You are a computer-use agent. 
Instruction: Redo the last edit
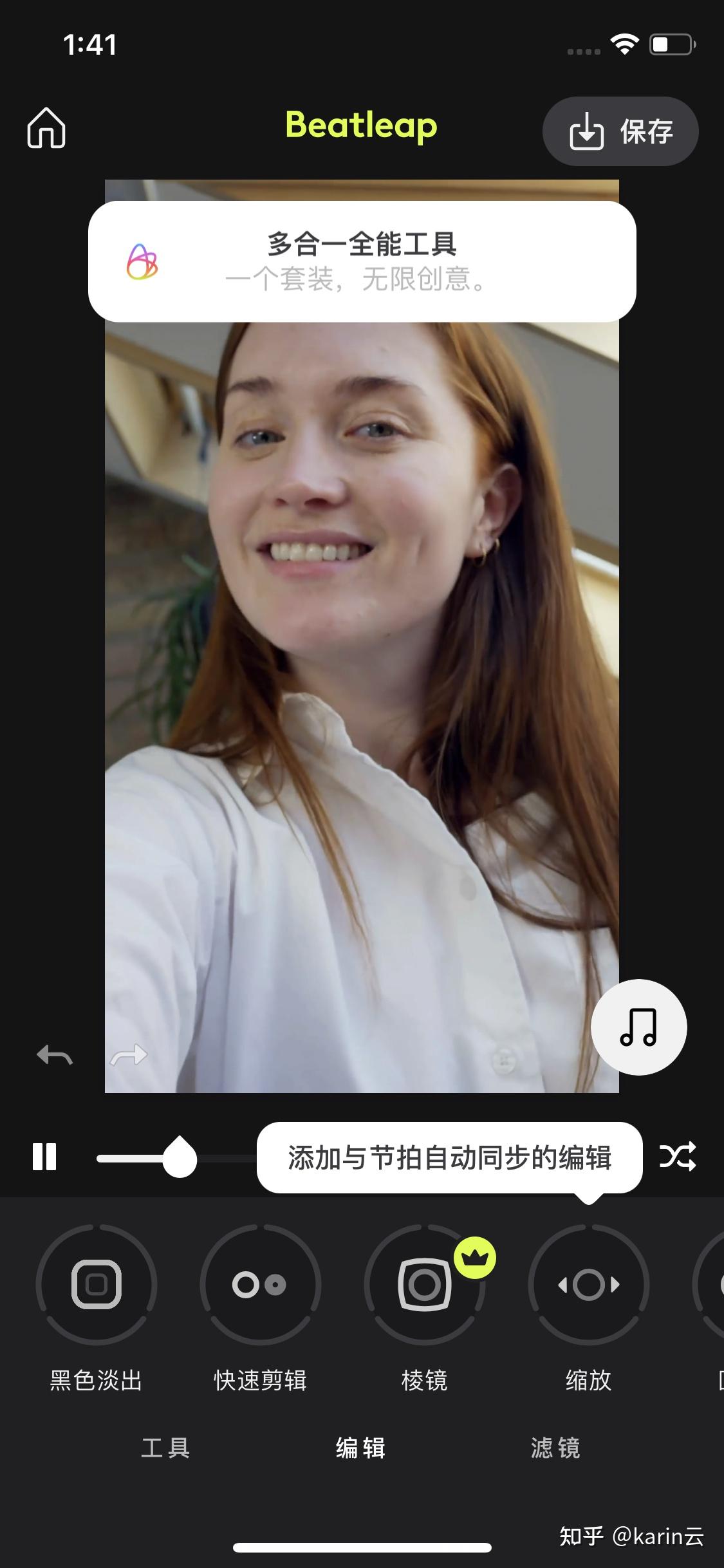tap(129, 1056)
